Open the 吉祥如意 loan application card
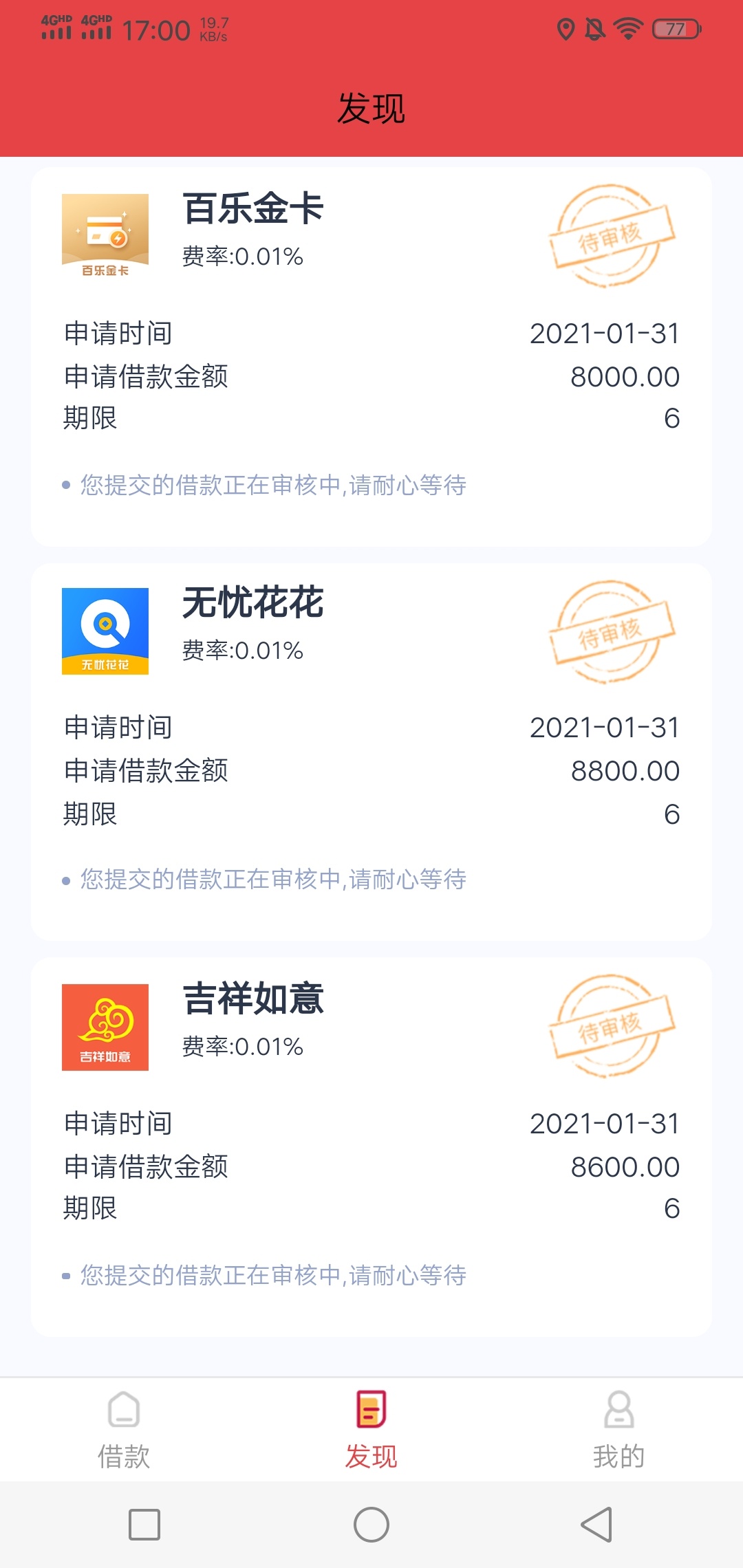 pyautogui.click(x=371, y=1147)
